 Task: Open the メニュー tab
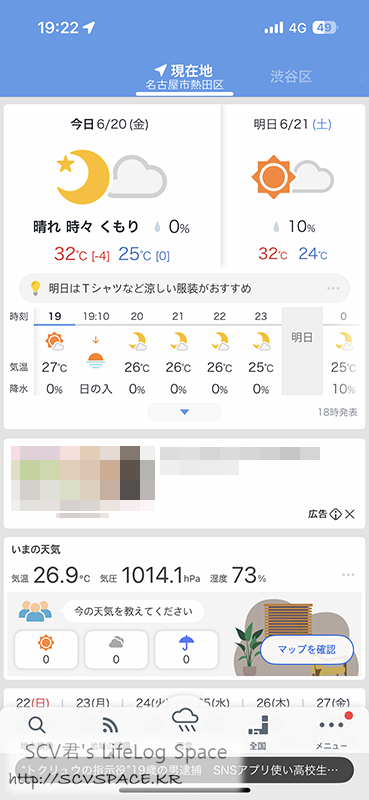[332, 732]
